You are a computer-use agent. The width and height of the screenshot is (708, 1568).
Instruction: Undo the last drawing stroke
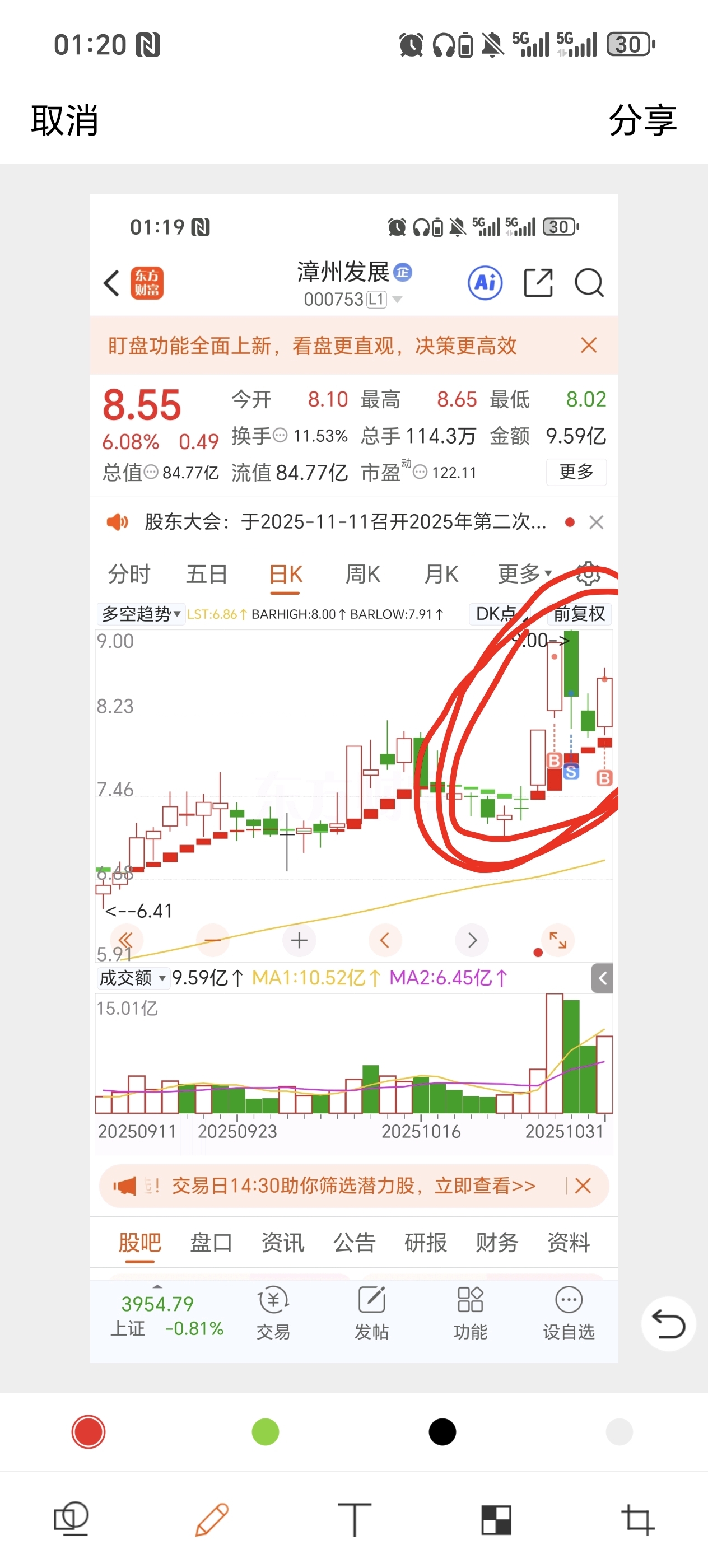[x=668, y=1324]
